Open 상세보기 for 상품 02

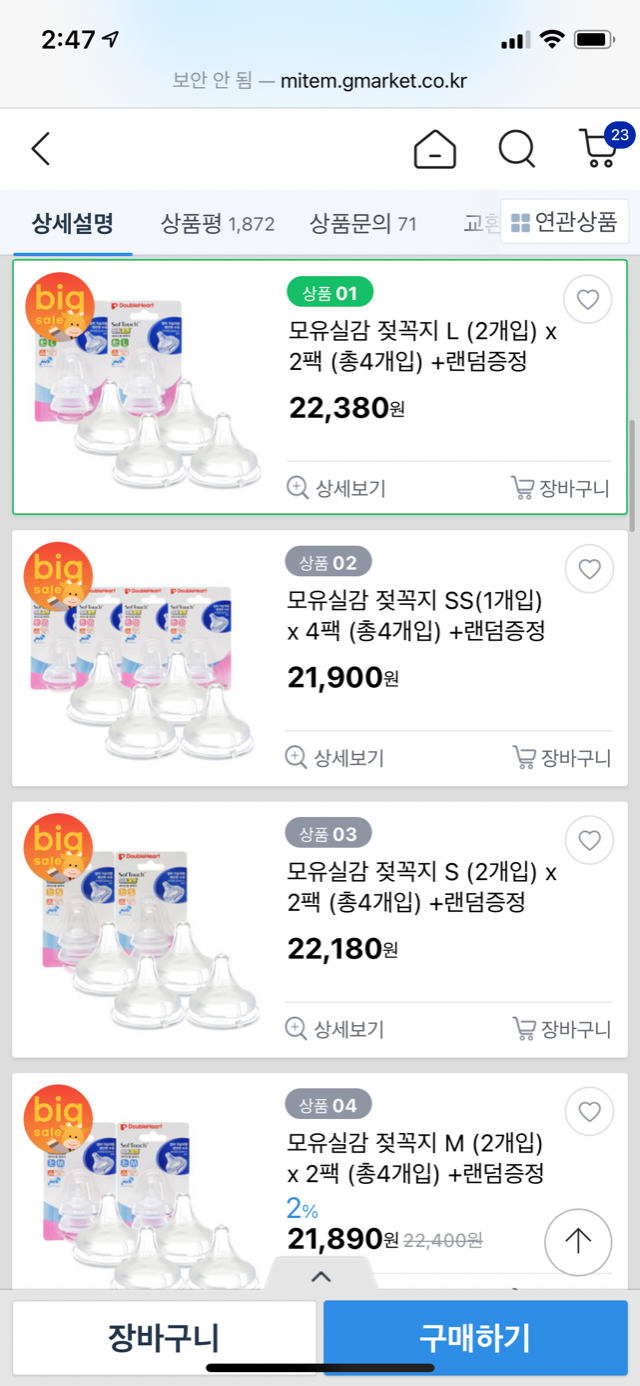pos(335,757)
